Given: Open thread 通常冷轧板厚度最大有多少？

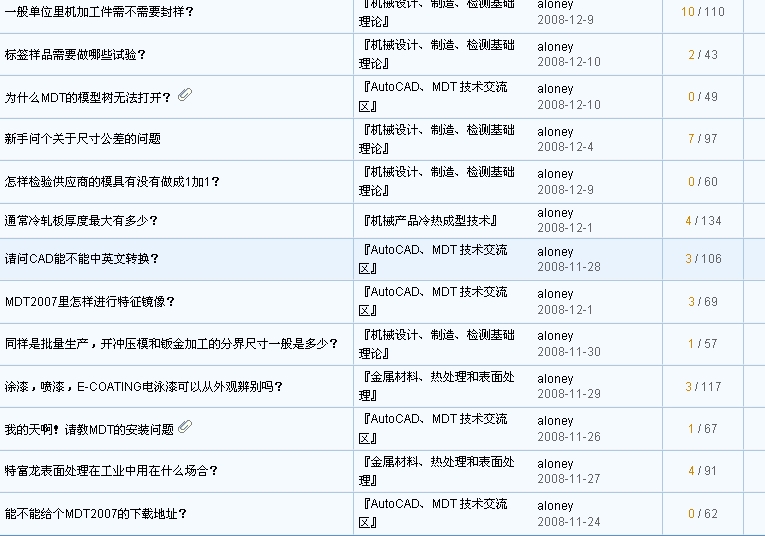Looking at the screenshot, I should 82,220.
